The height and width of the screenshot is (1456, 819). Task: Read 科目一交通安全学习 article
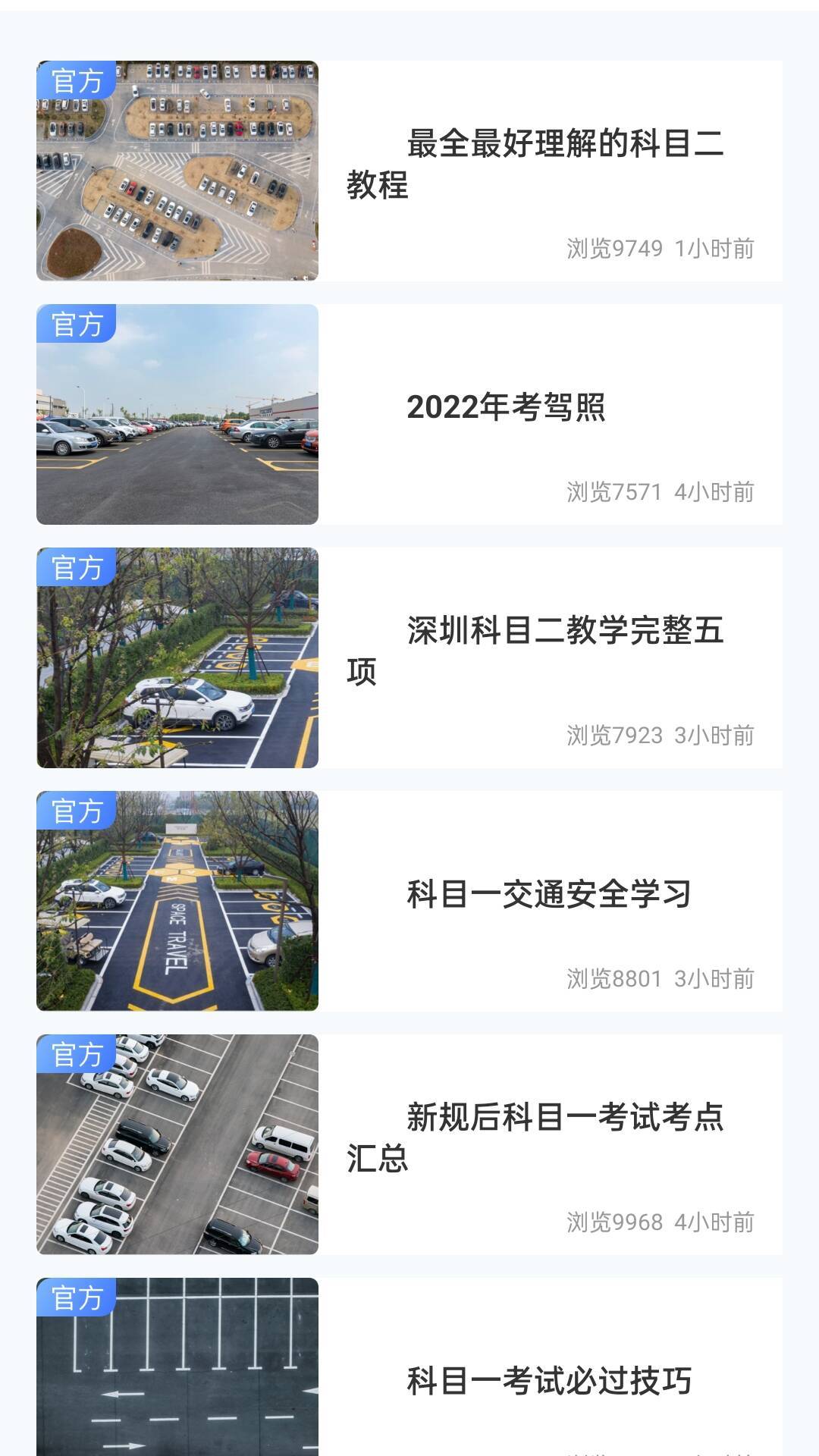(548, 895)
